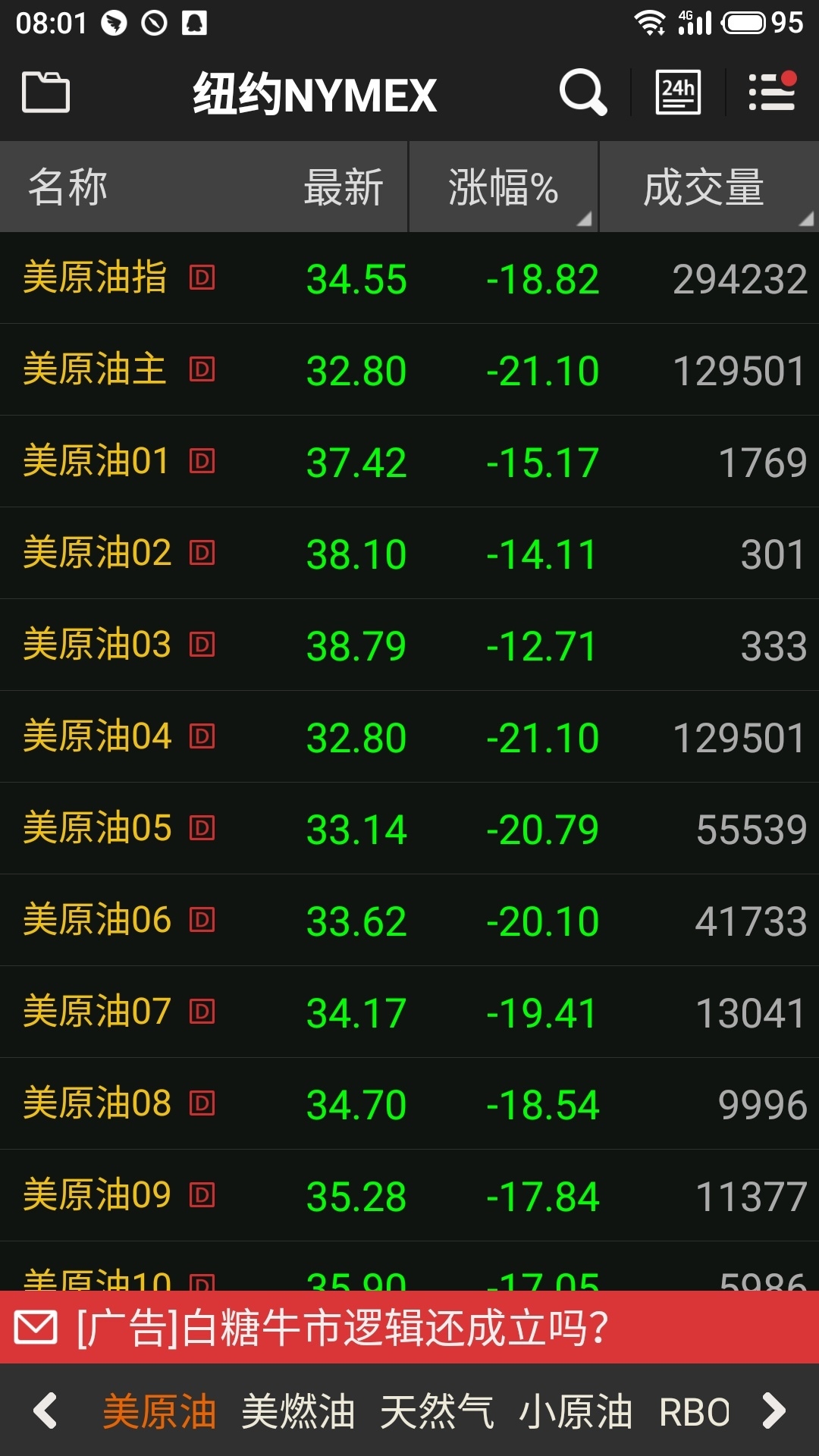This screenshot has width=819, height=1456.
Task: Sort by 成交量 column
Action: pos(705,187)
